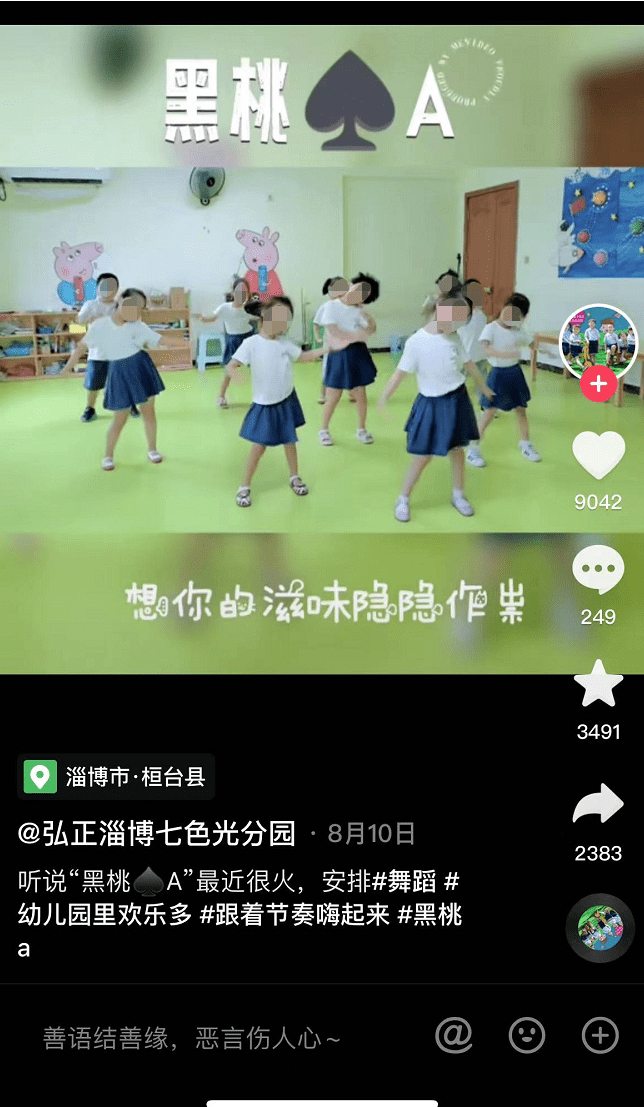The height and width of the screenshot is (1107, 644).
Task: Mention a friend with the @ icon
Action: pos(454,1036)
